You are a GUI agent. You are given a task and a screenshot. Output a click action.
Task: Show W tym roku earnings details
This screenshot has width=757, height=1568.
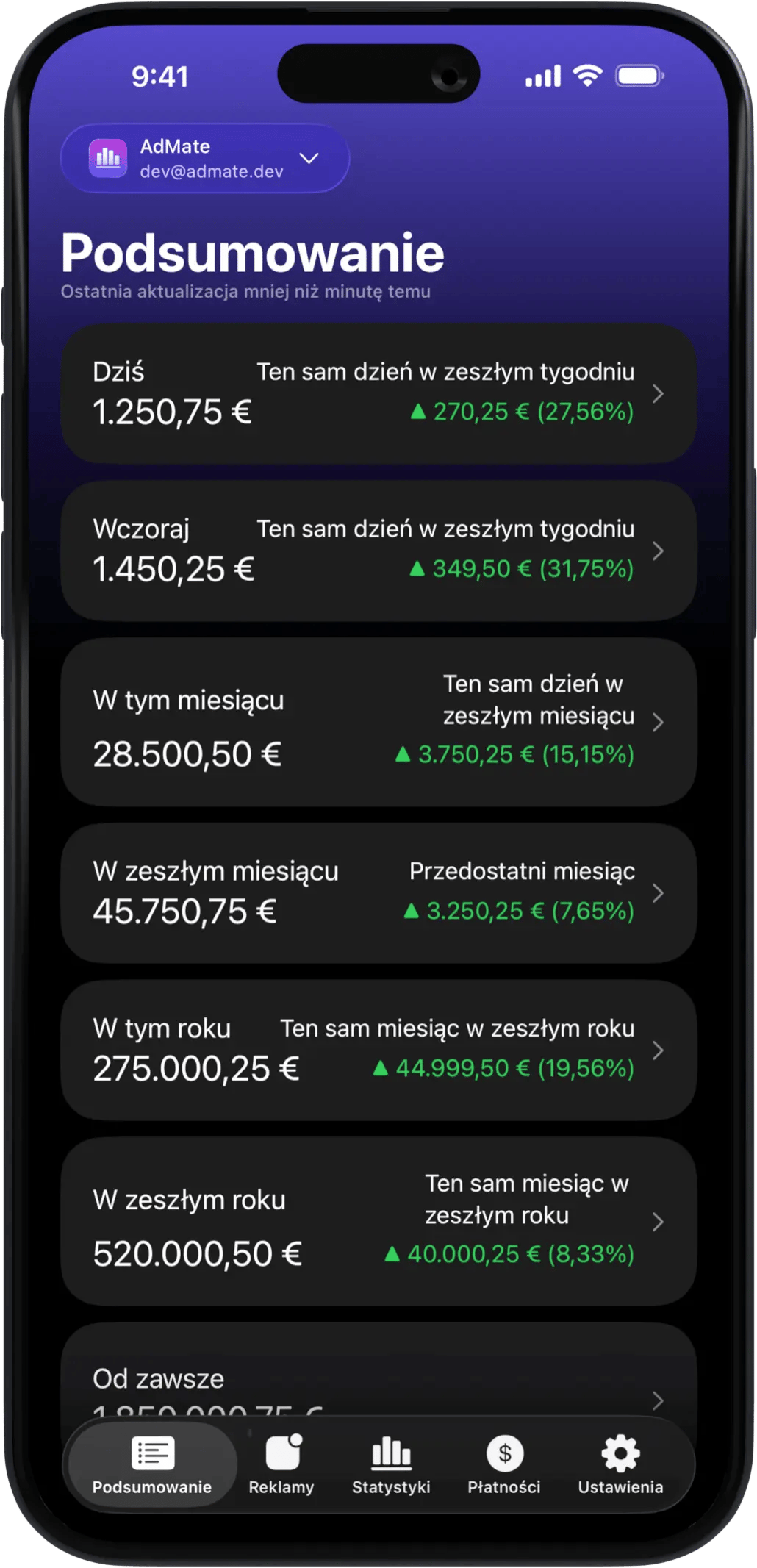[378, 1050]
